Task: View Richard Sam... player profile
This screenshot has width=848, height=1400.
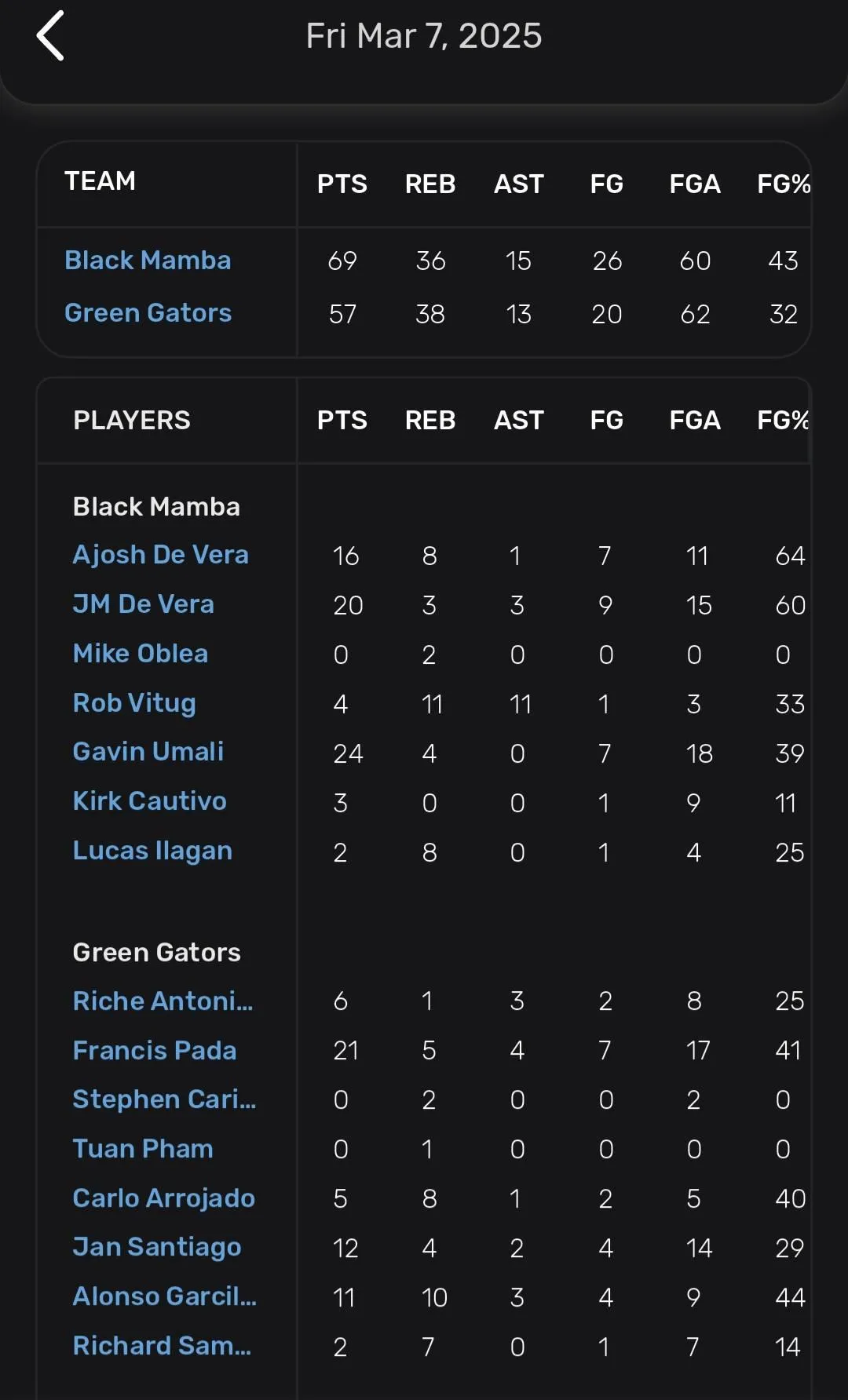Action: point(162,1346)
